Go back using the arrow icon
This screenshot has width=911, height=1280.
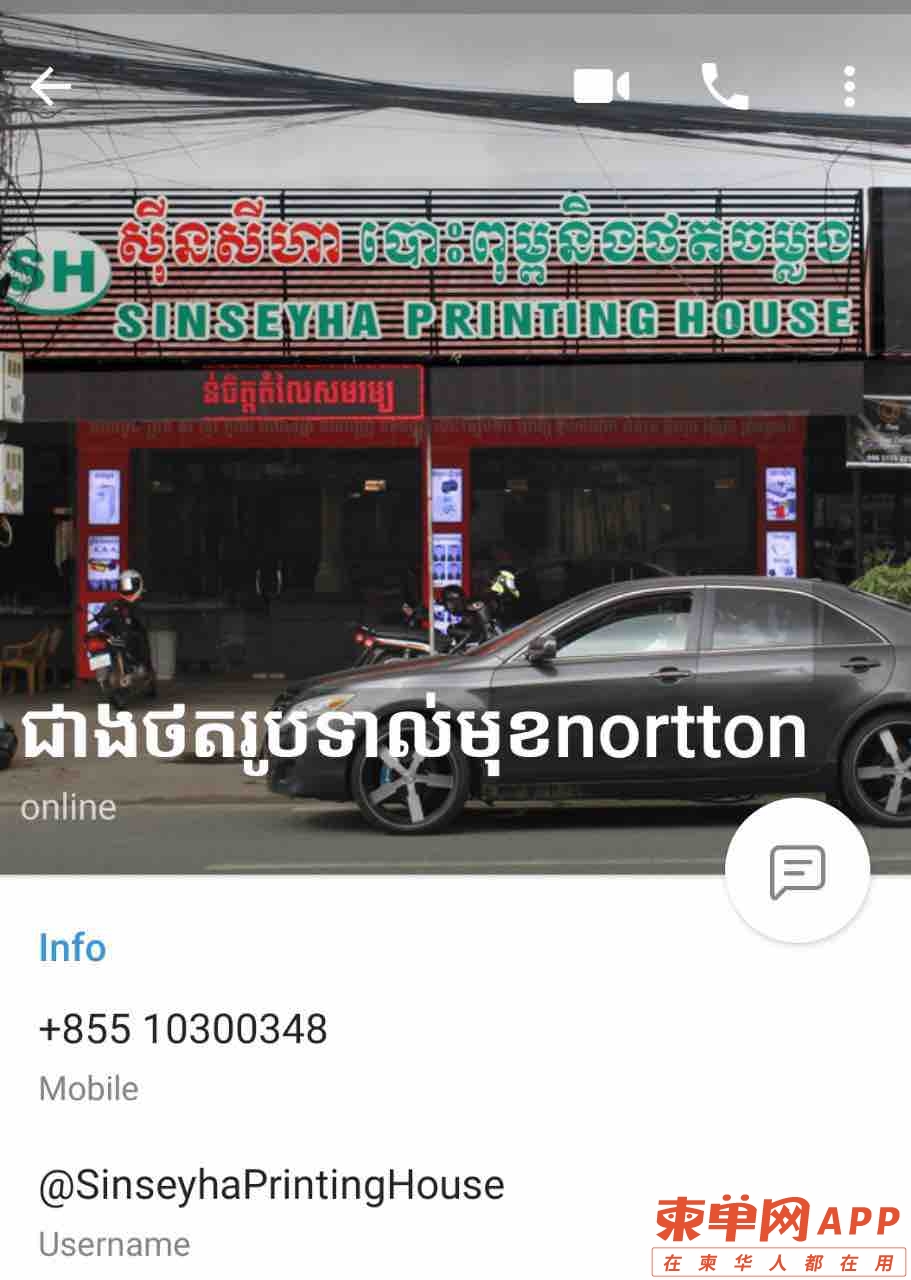(x=51, y=87)
